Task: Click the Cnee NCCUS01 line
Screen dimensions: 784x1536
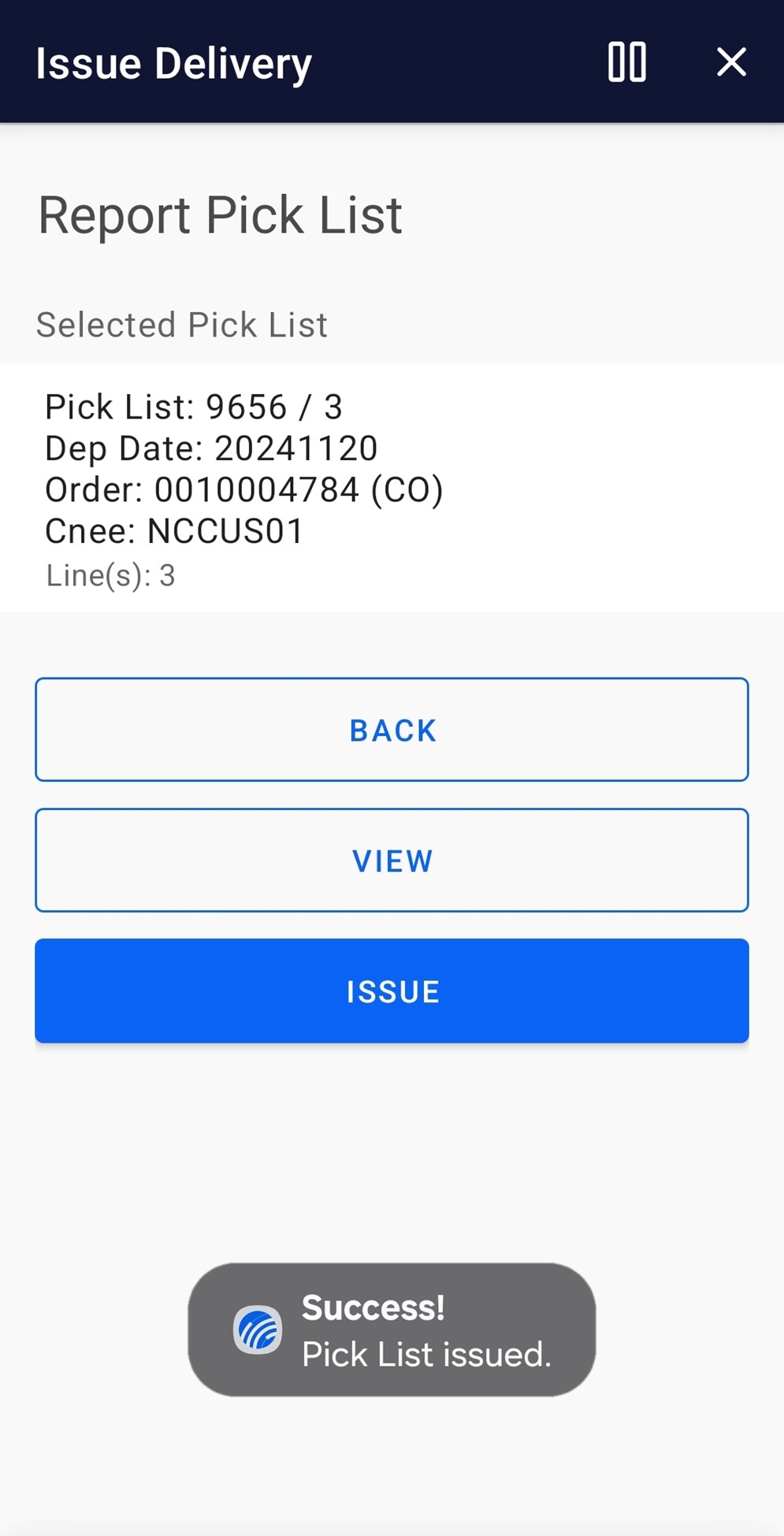Action: (x=175, y=532)
